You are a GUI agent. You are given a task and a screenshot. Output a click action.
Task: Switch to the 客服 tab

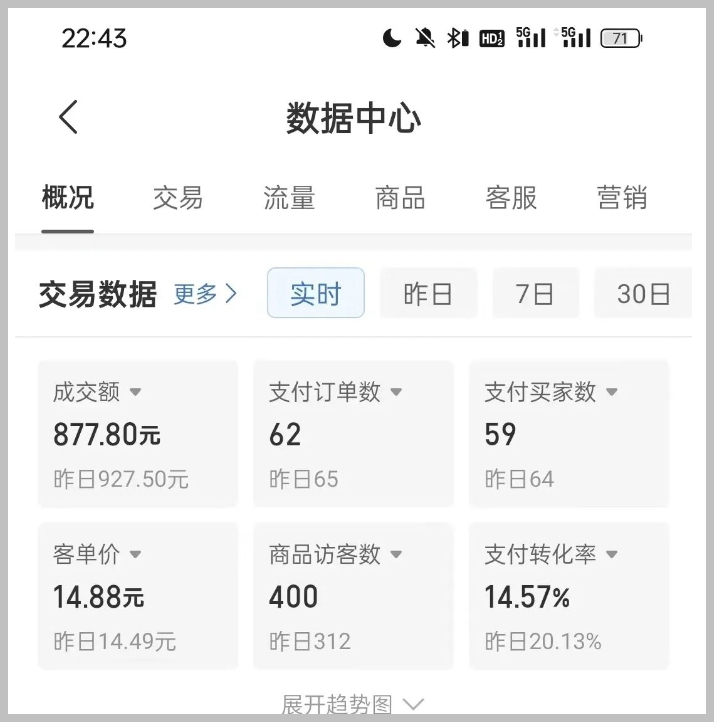pos(511,198)
